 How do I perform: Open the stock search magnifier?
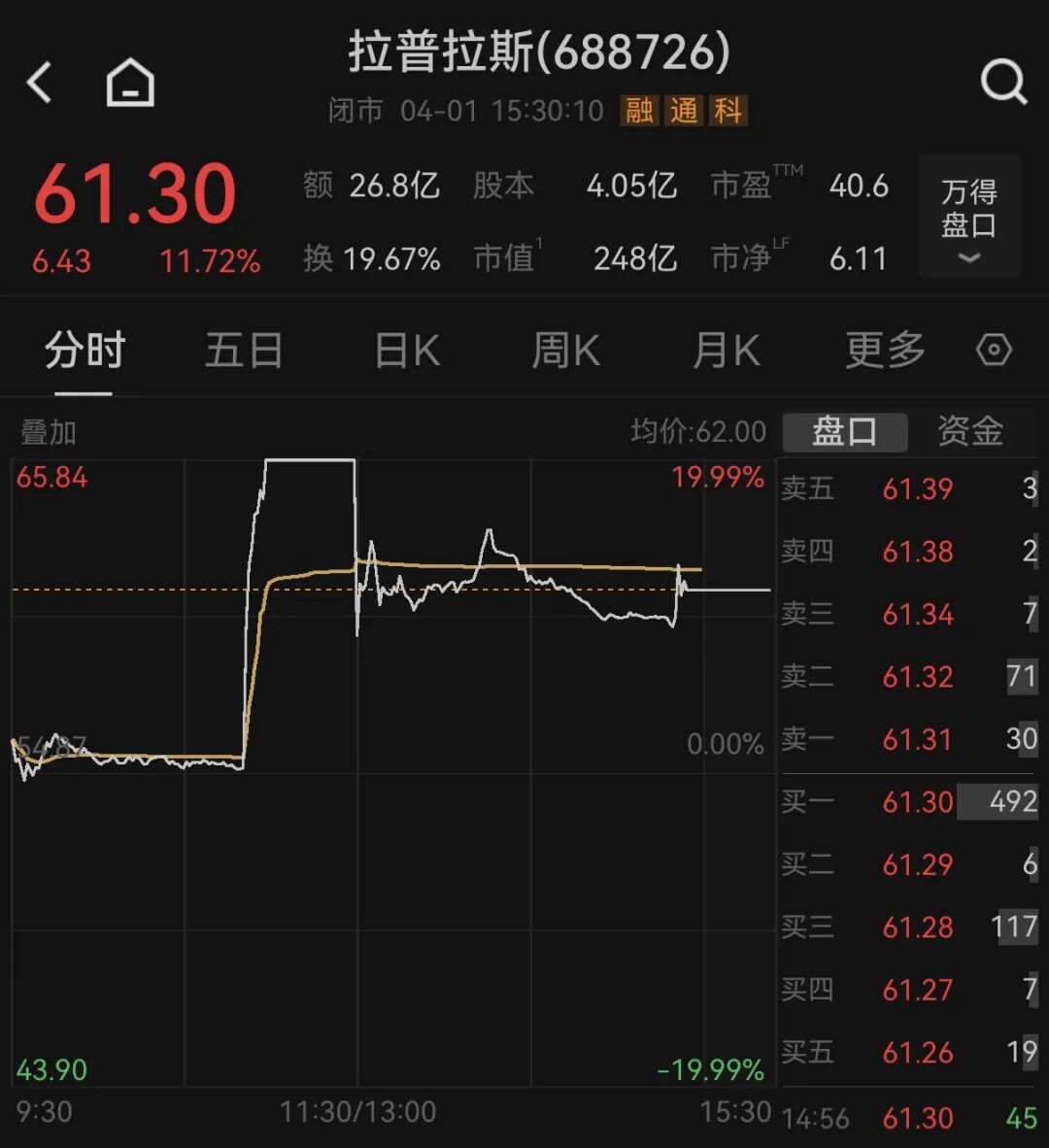pyautogui.click(x=1004, y=82)
